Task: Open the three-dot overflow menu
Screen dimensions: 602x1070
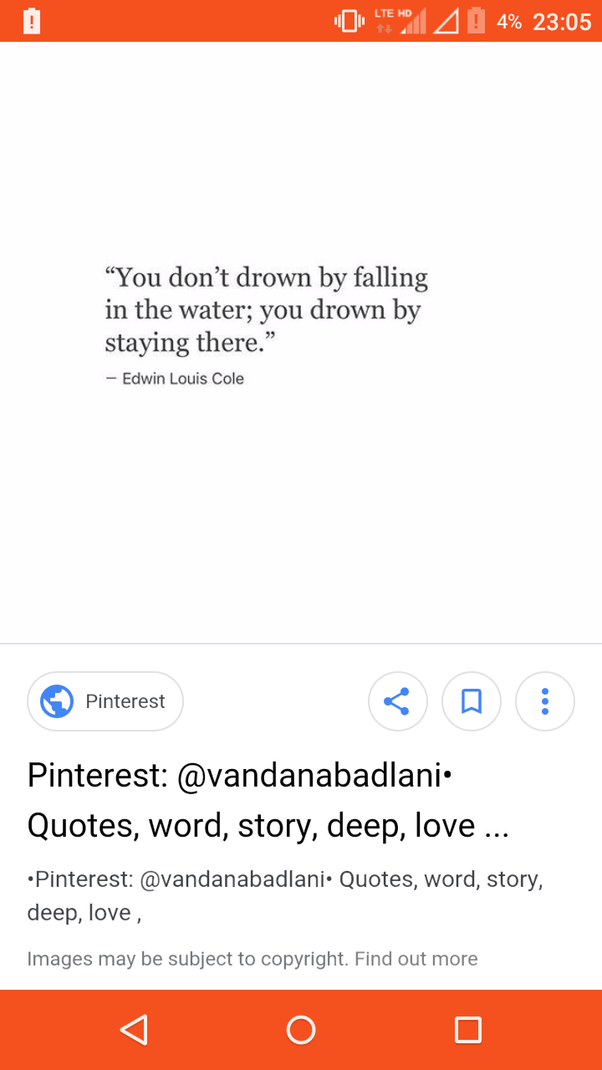Action: tap(544, 701)
